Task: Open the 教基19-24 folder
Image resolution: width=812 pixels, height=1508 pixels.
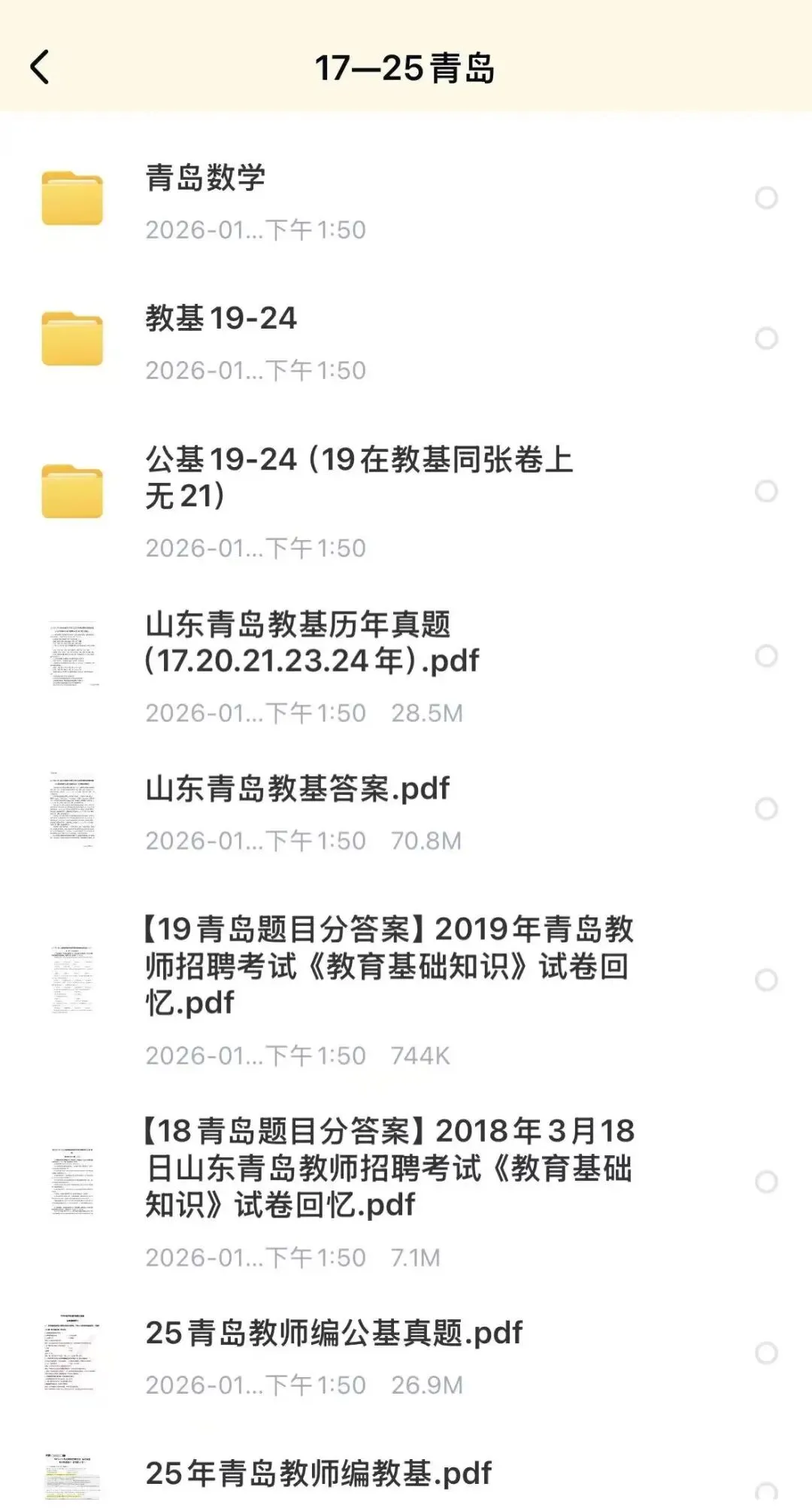Action: [x=406, y=340]
